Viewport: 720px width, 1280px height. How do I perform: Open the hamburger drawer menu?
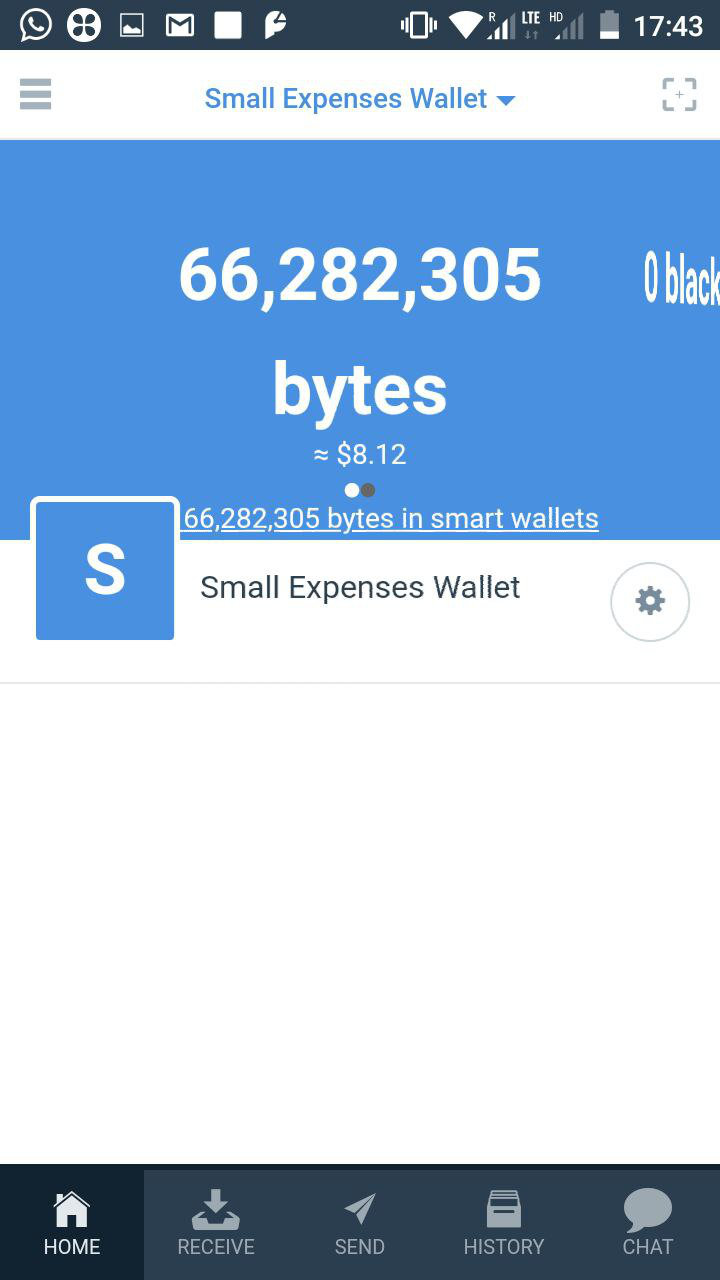click(35, 95)
